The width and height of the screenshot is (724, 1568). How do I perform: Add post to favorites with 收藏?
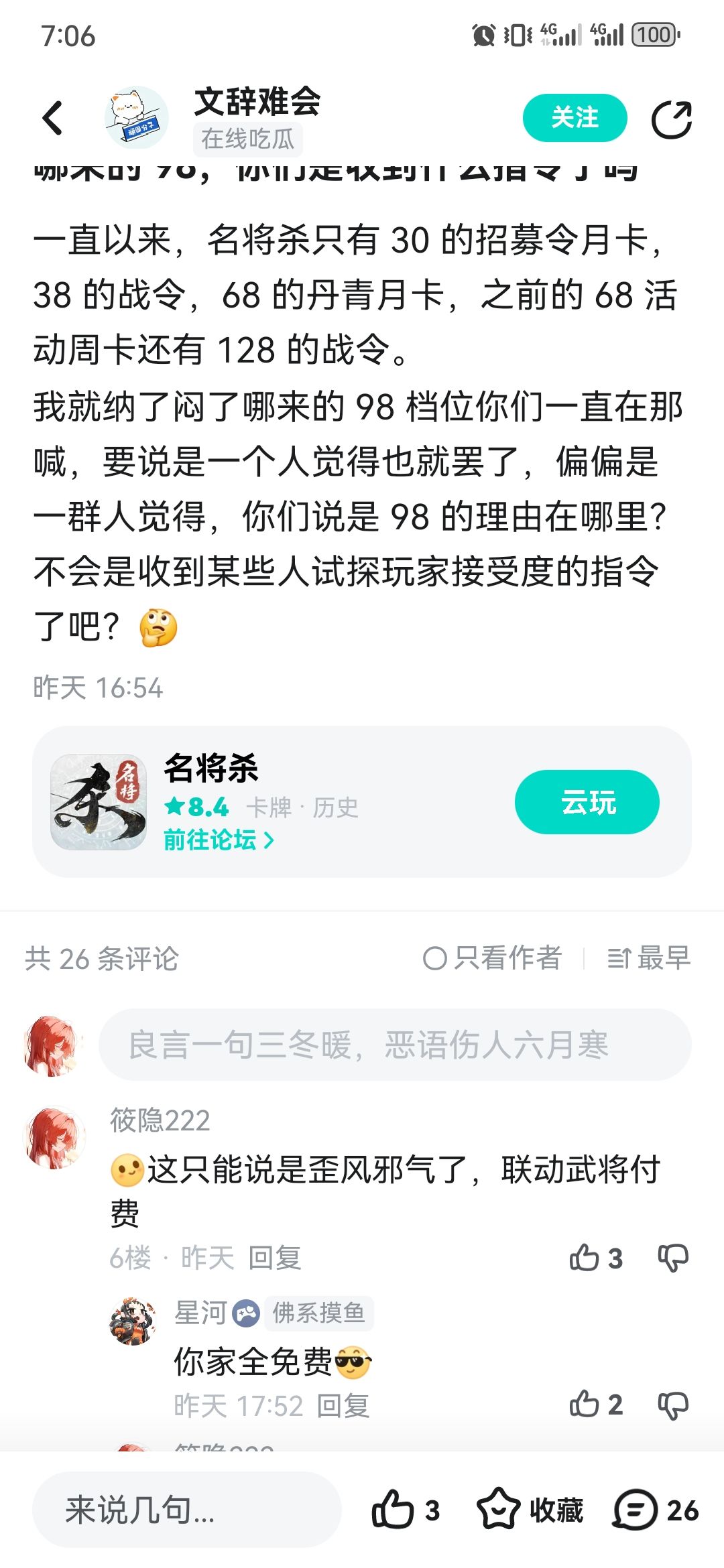click(530, 1510)
